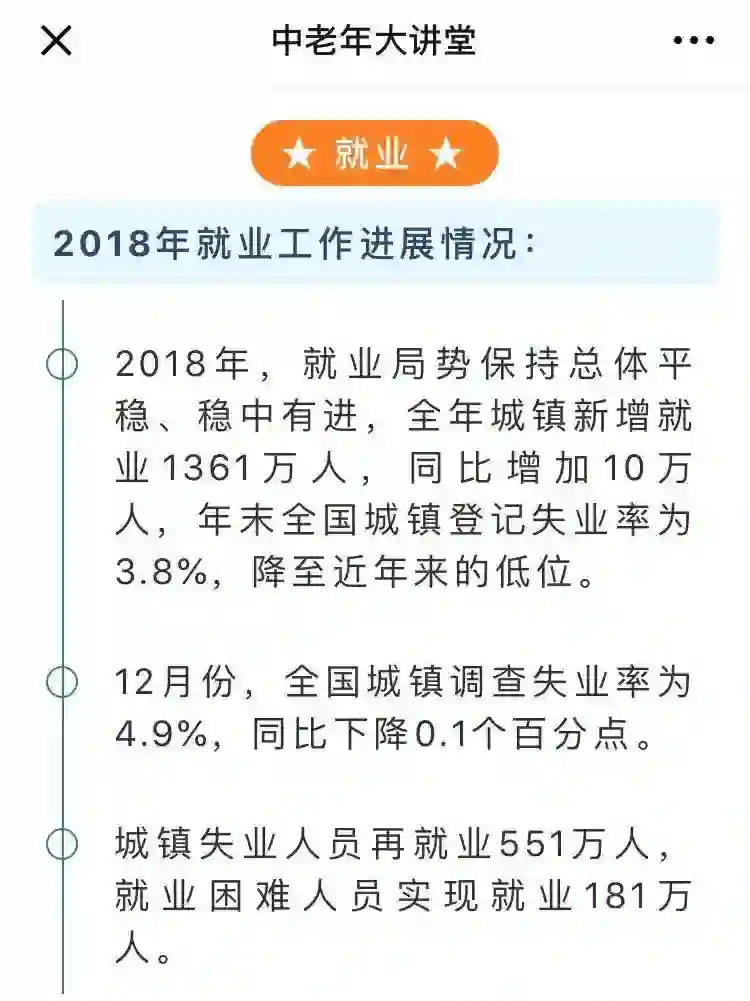The height and width of the screenshot is (1001, 750).
Task: Close the 中老年大讲堂 article page
Action: [56, 41]
